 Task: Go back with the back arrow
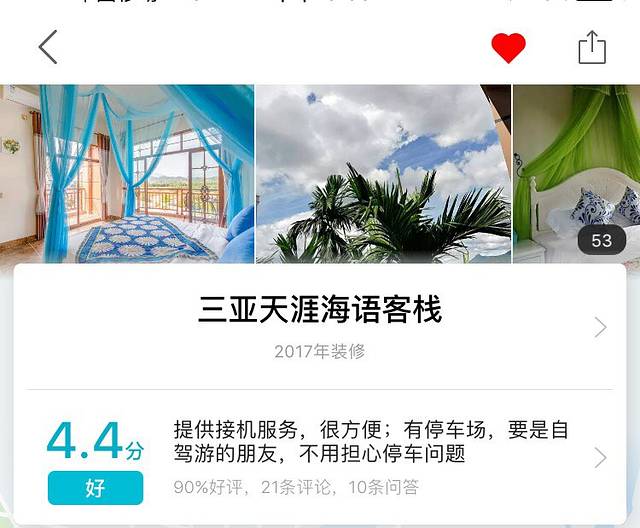[48, 47]
